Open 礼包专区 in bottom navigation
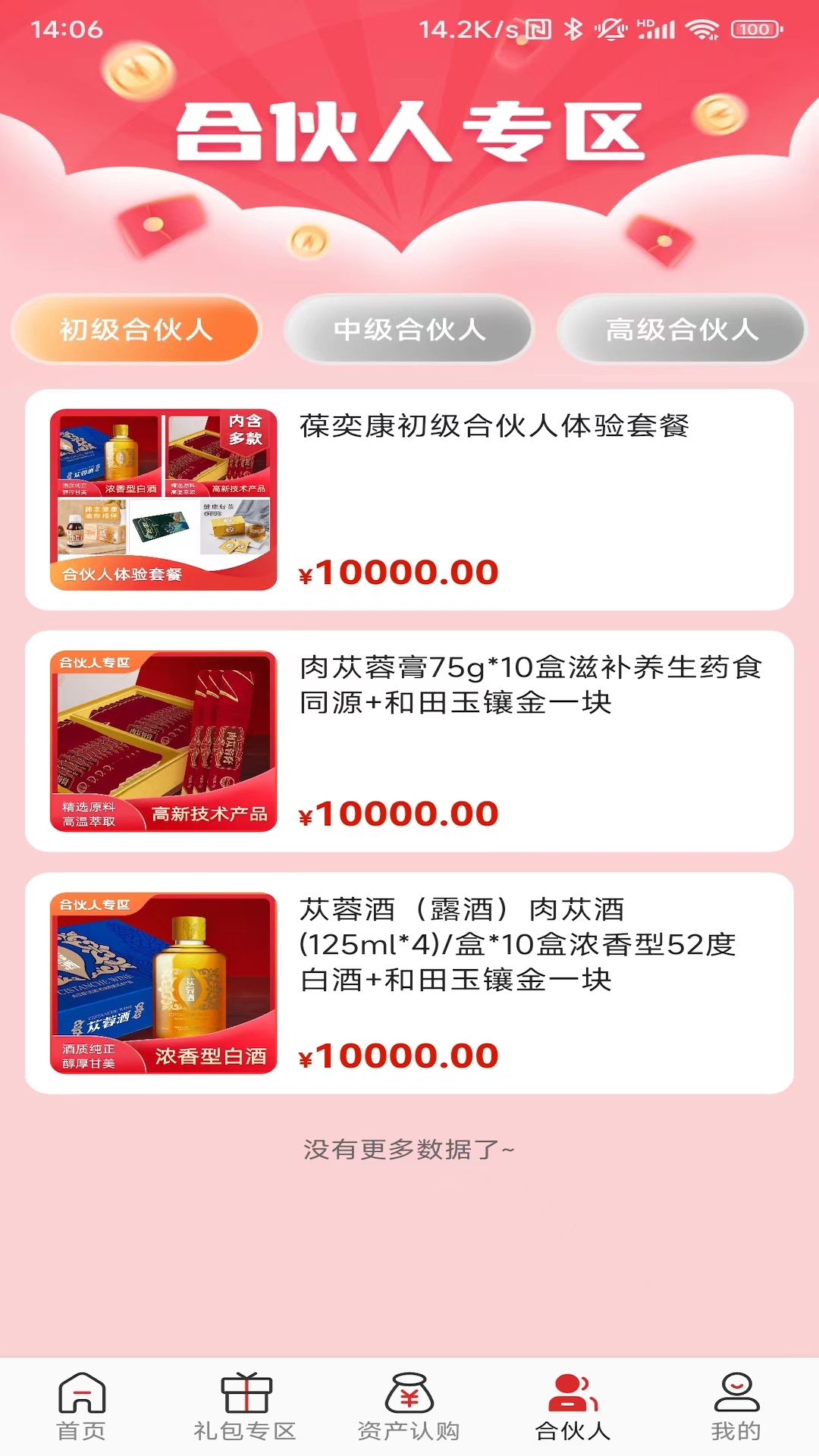819x1456 pixels. [245, 1407]
